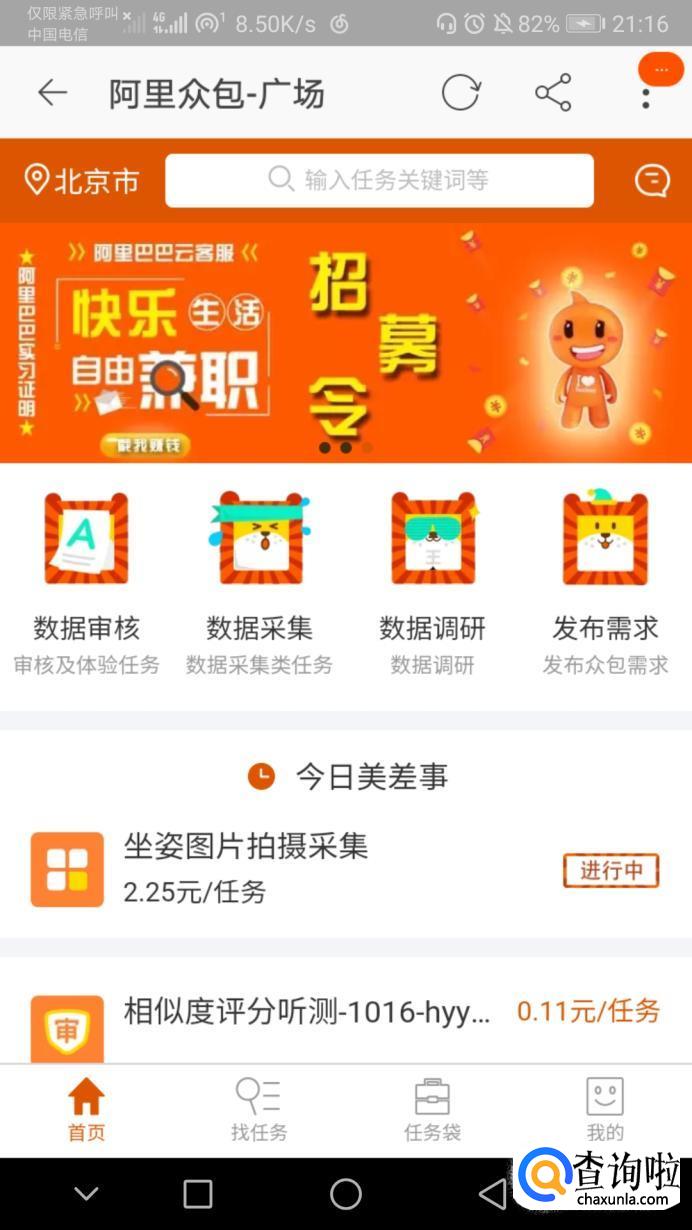692x1230 pixels.
Task: Select the 首页 home tab
Action: coord(86,1110)
